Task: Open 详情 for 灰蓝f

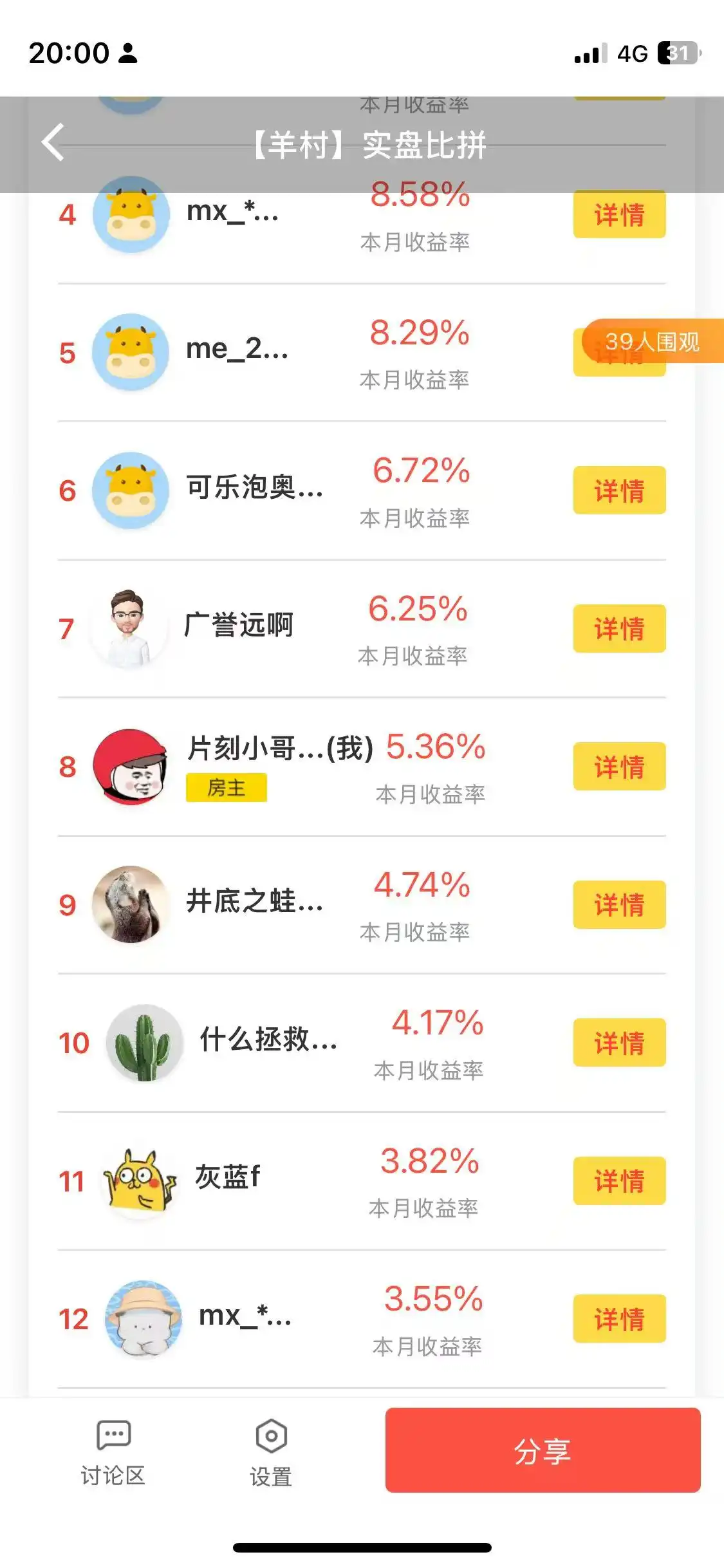Action: click(619, 1181)
